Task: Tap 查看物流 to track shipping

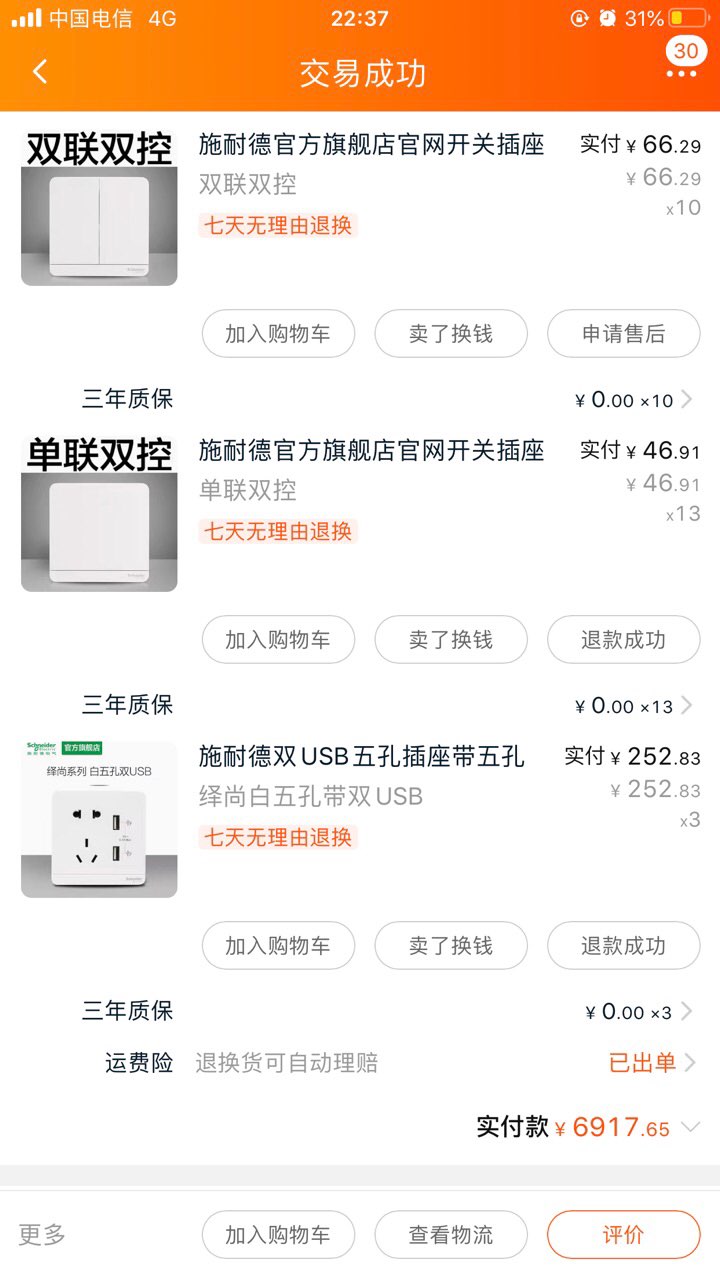Action: (x=451, y=1235)
